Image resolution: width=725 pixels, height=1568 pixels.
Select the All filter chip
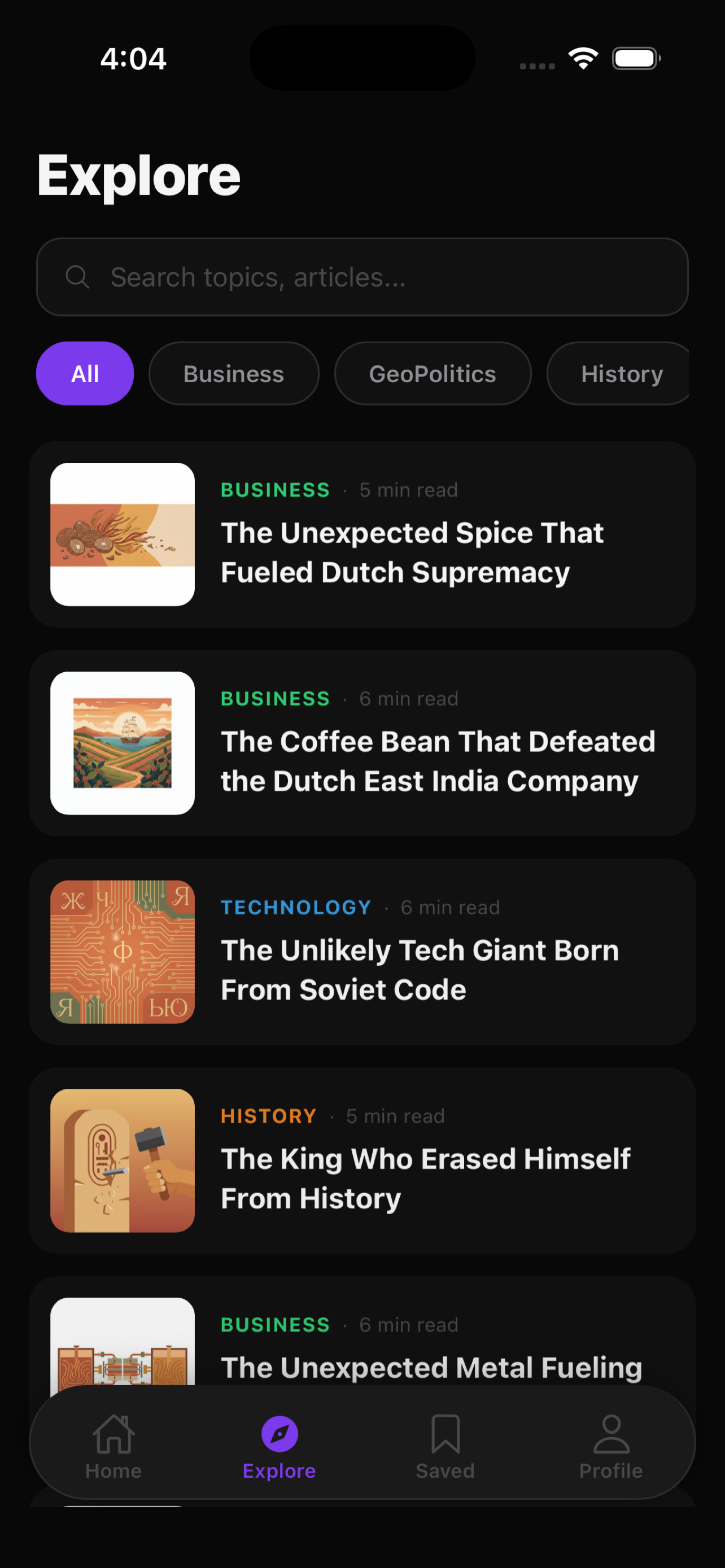(x=85, y=374)
